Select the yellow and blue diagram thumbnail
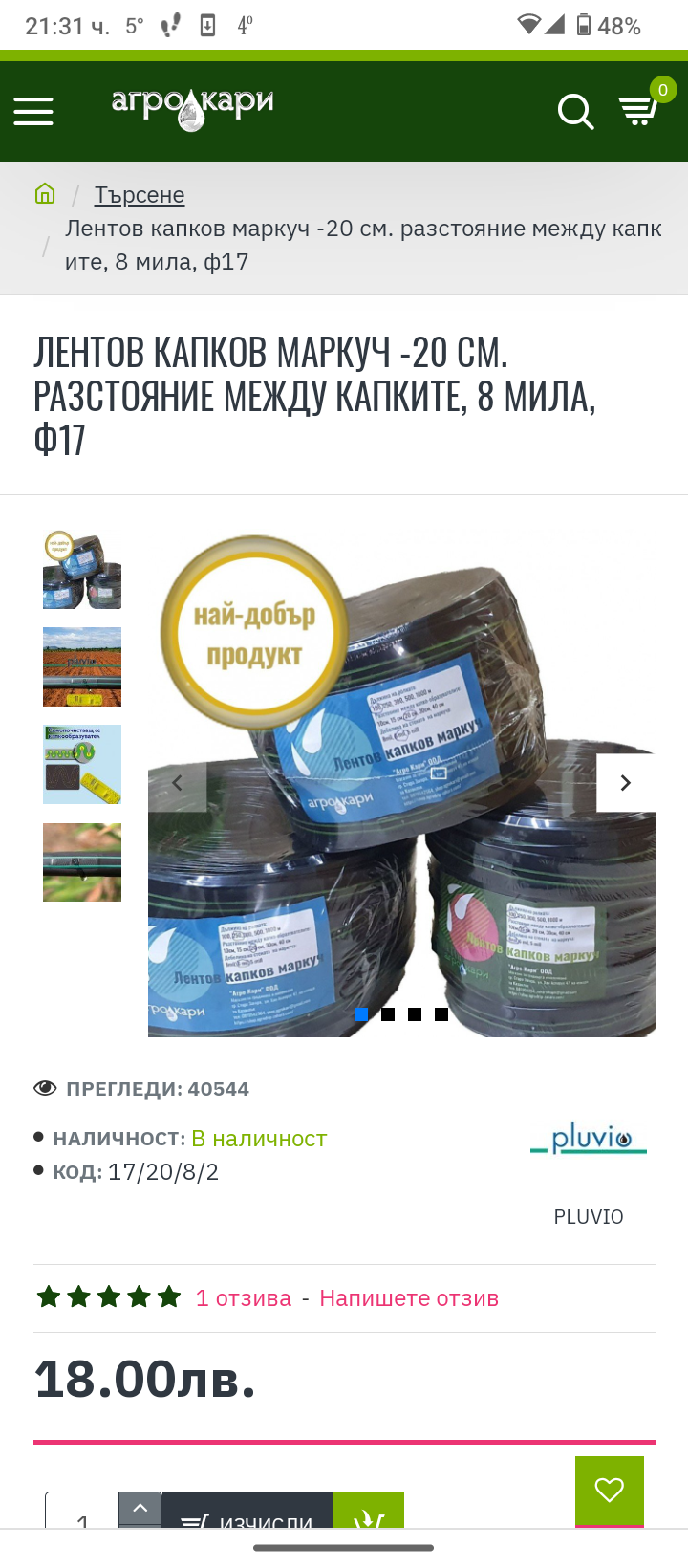 click(82, 764)
